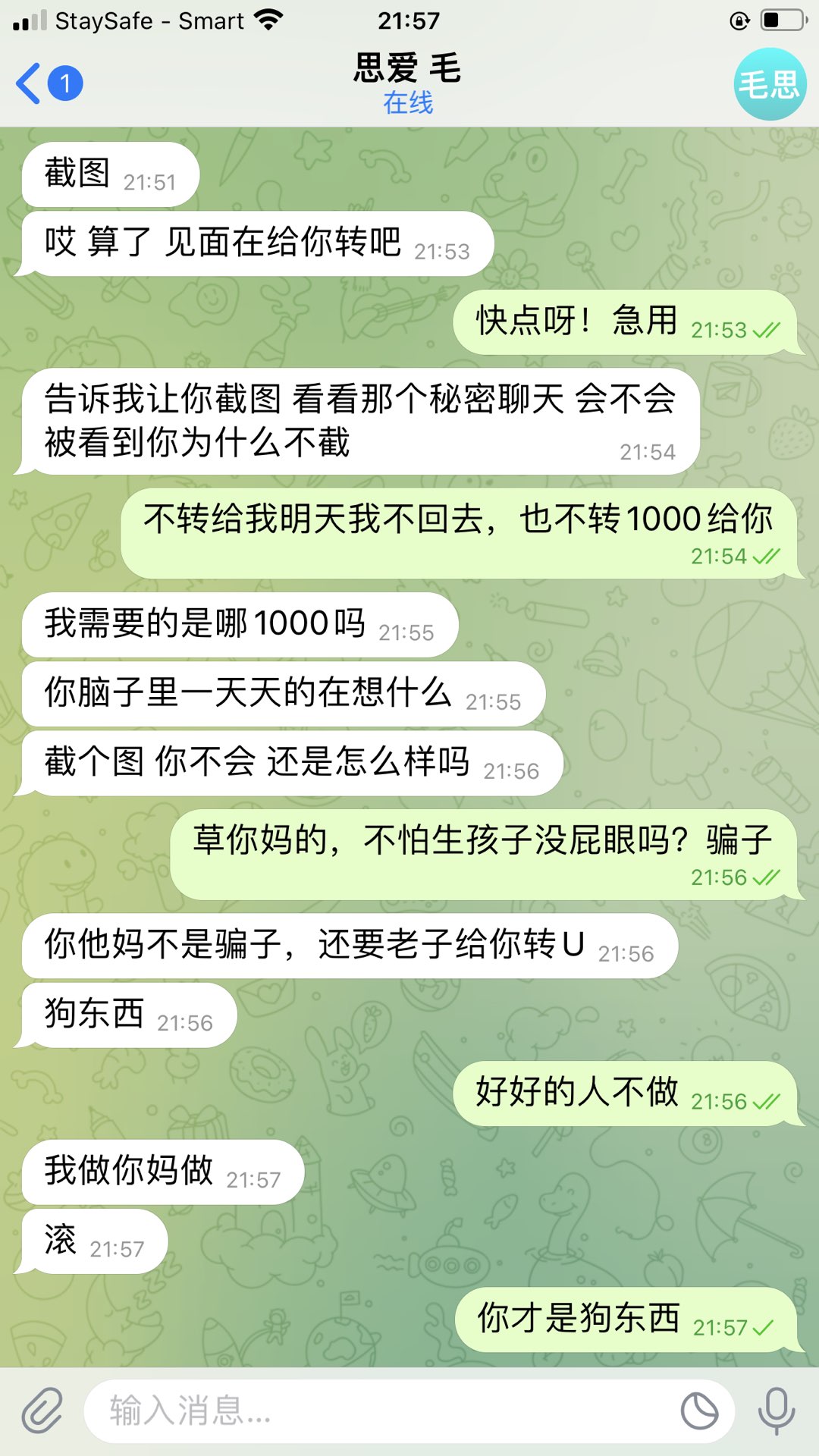Viewport: 819px width, 1456px height.
Task: Open the 毛思 profile avatar
Action: pyautogui.click(x=769, y=84)
